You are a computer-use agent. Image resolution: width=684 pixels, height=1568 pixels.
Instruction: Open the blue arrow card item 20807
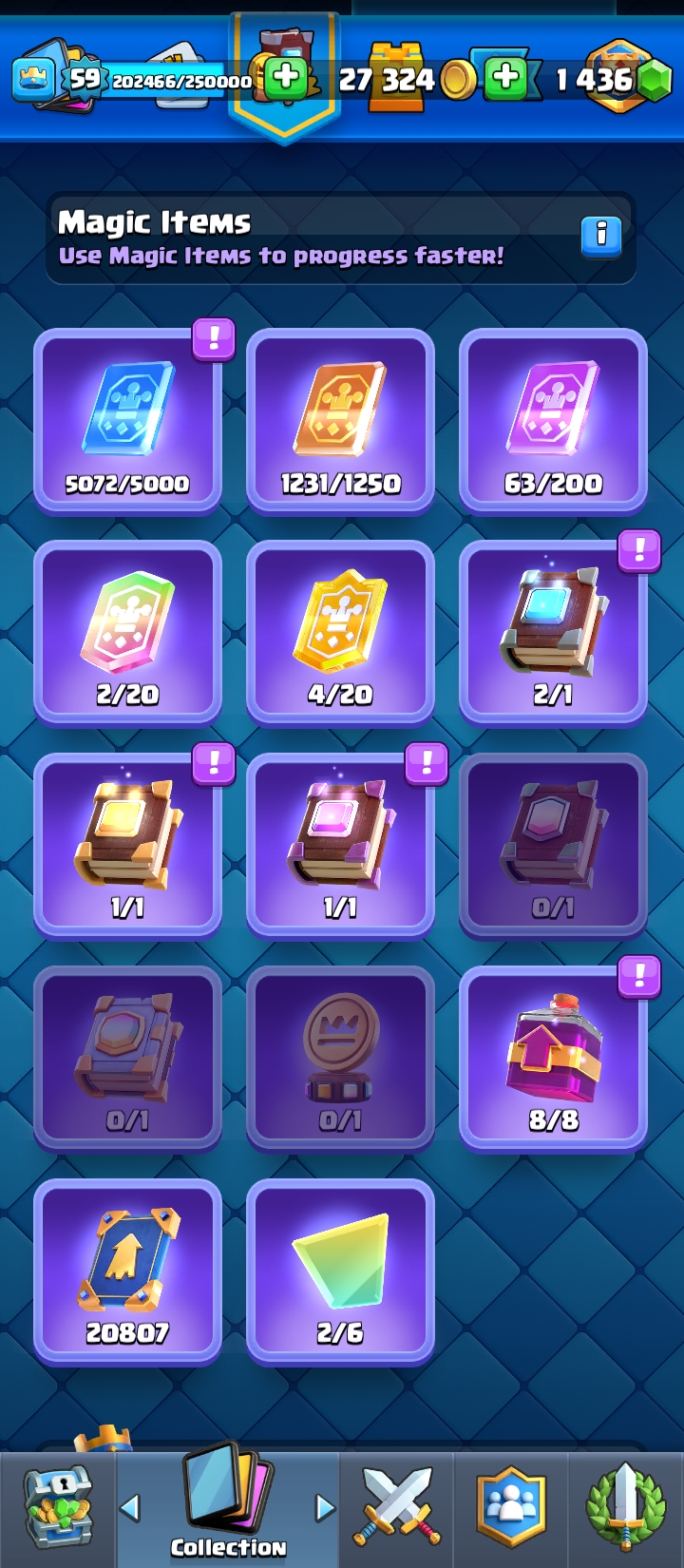[127, 1271]
